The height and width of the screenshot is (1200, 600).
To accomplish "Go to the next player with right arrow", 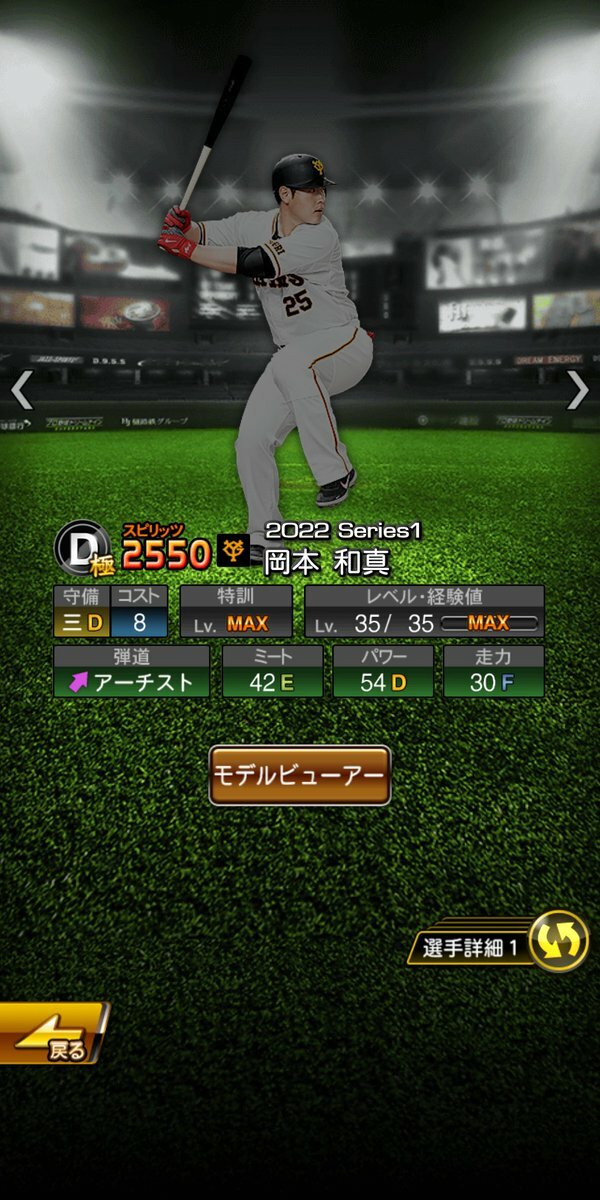I will tap(578, 391).
